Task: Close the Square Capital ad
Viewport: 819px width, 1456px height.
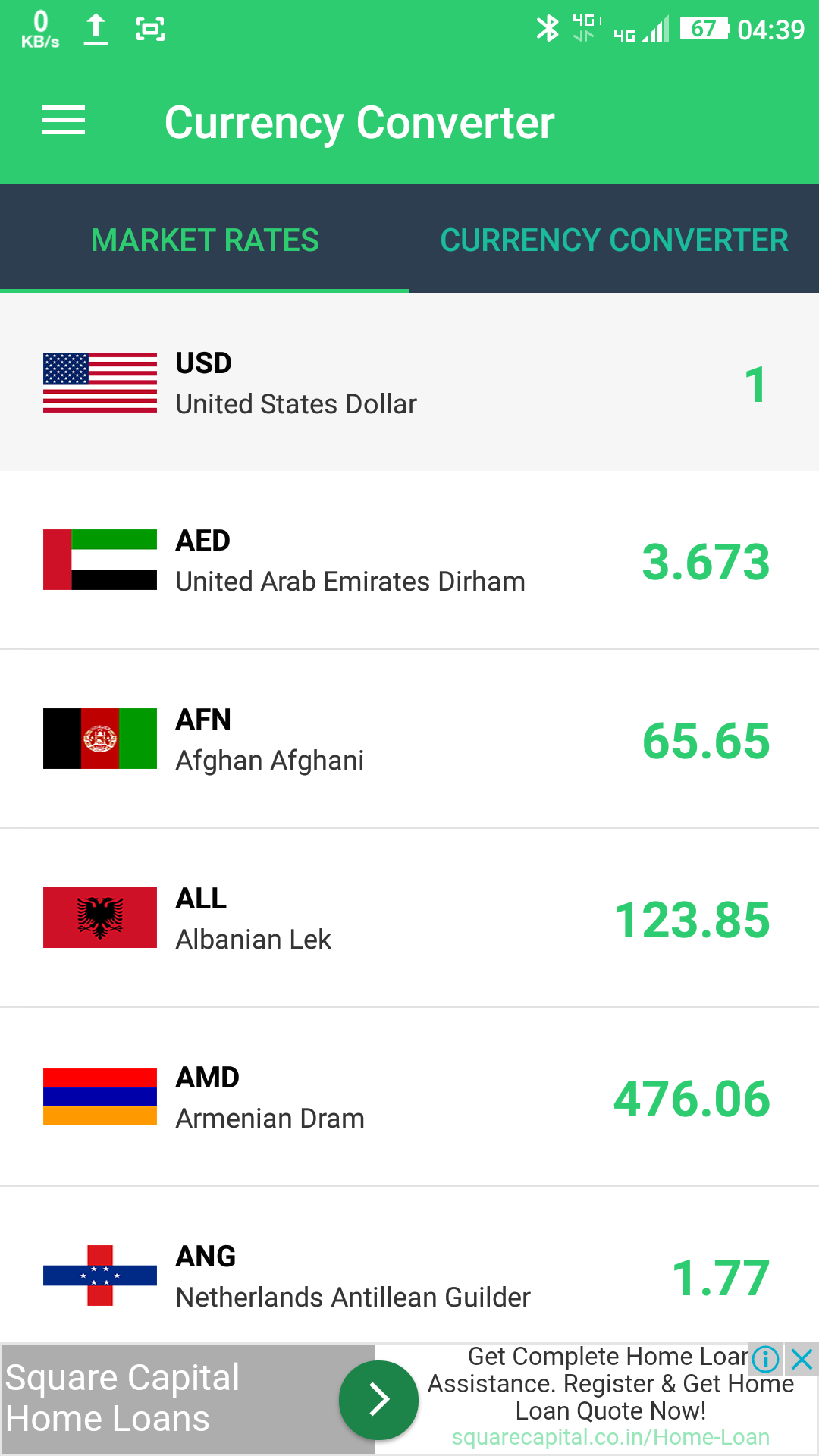Action: 801,1357
